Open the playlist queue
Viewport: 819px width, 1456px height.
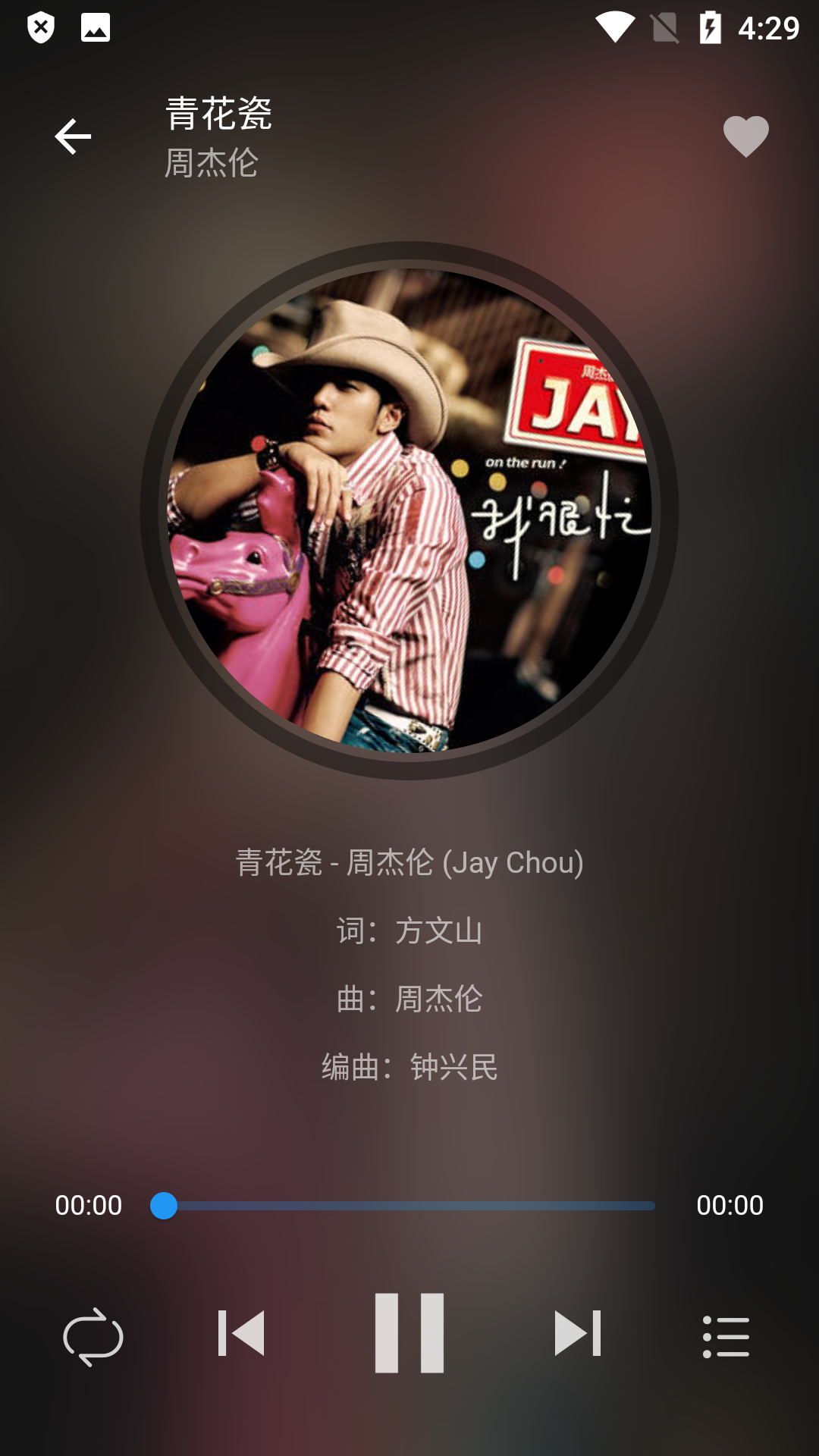pos(726,1336)
